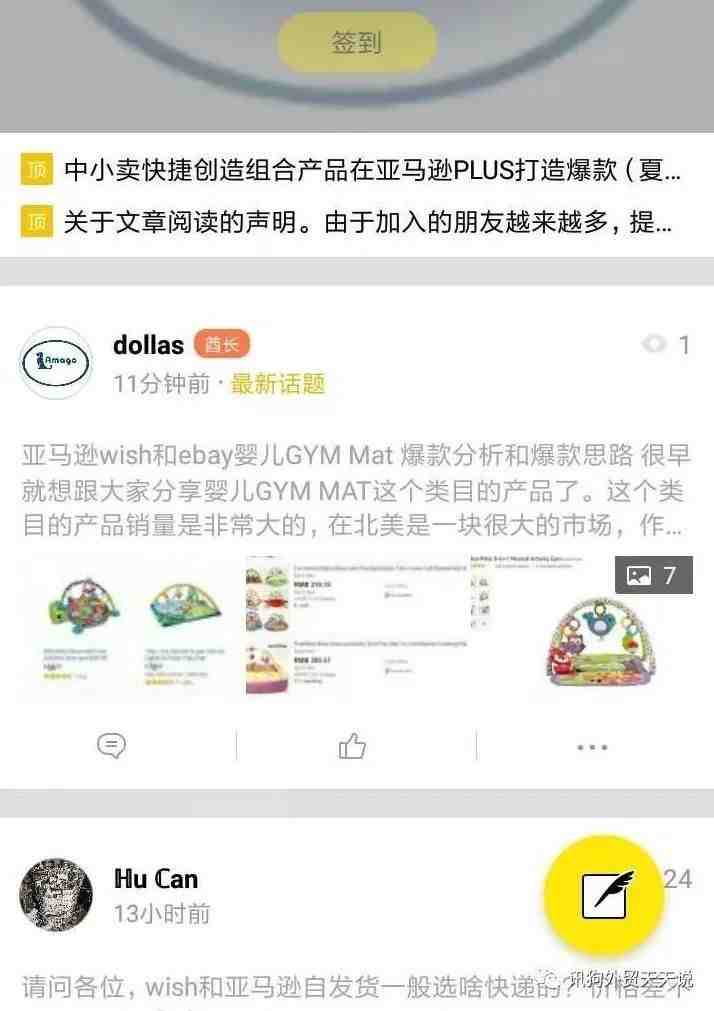Compose a new post with yellow button

point(603,895)
